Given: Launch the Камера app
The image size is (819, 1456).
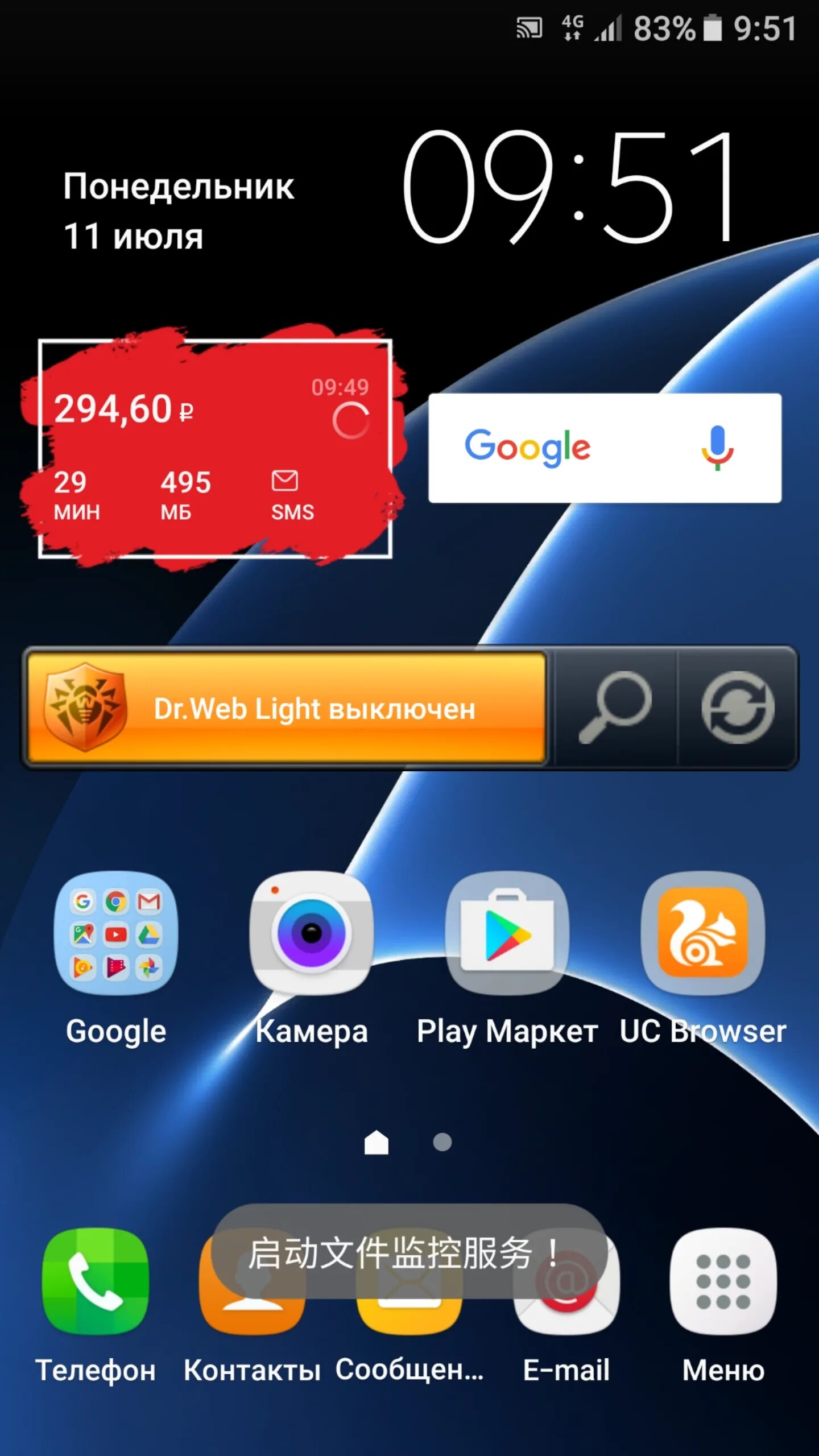Looking at the screenshot, I should pos(312,959).
